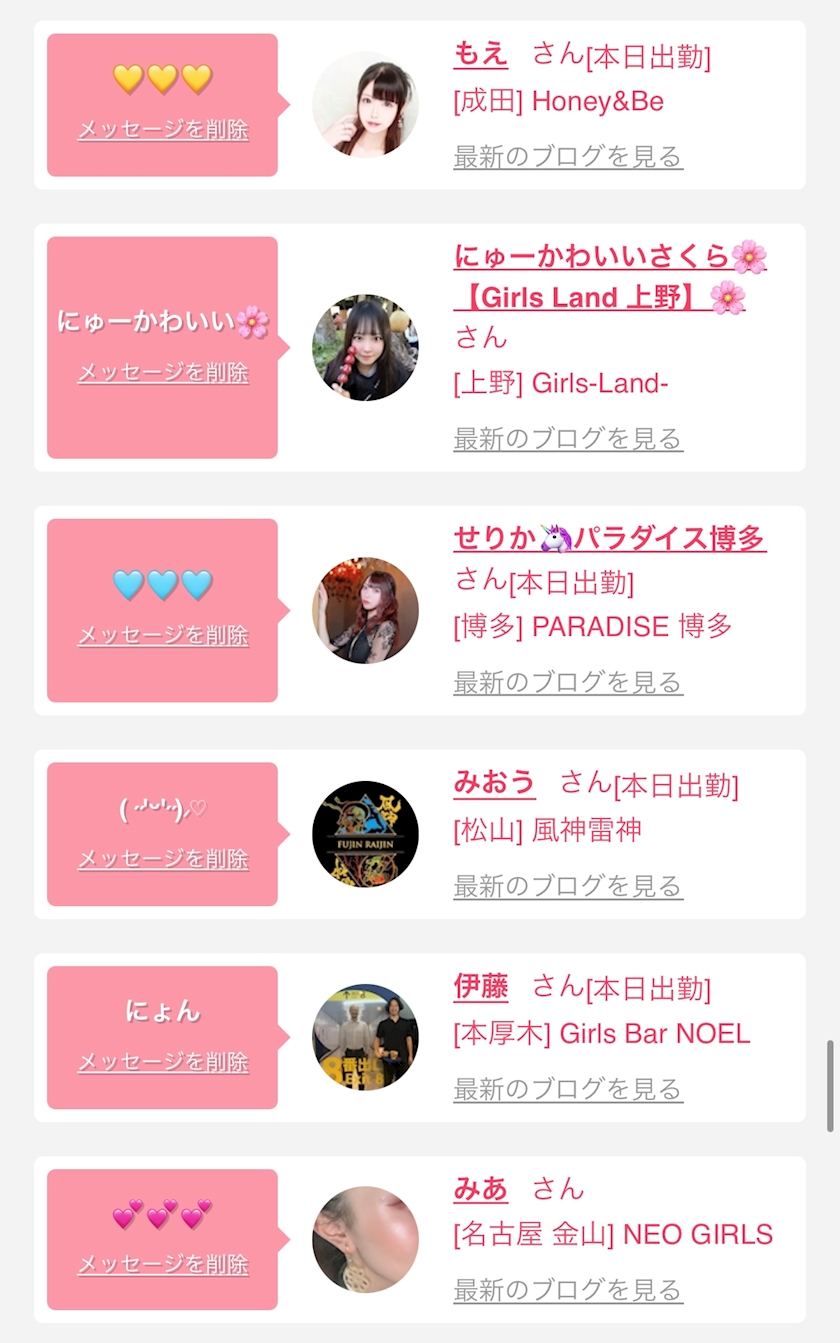Tap せりか's round profile photo
This screenshot has width=840, height=1343.
pos(365,610)
